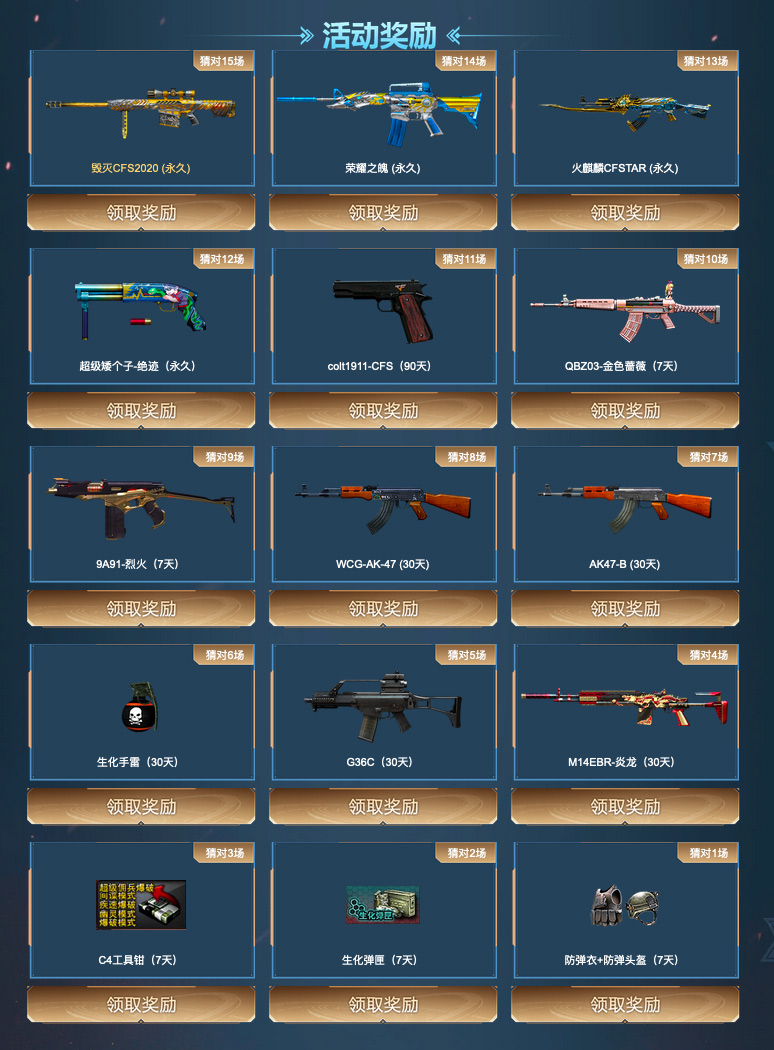
Task: Tap 领取奖励 under 生化弹匣 (7天)
Action: pos(383,1005)
